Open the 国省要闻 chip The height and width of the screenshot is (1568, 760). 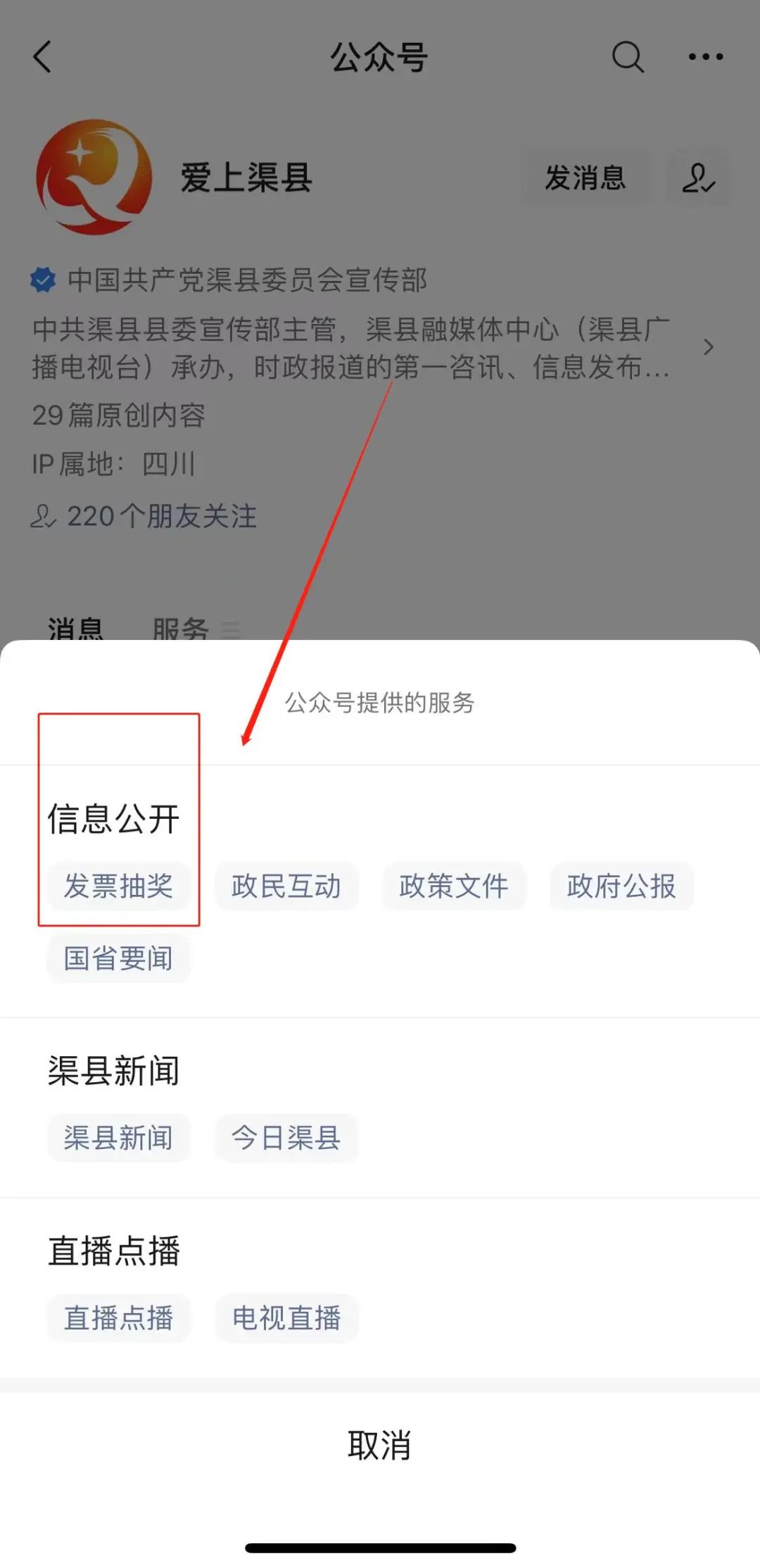(x=118, y=958)
